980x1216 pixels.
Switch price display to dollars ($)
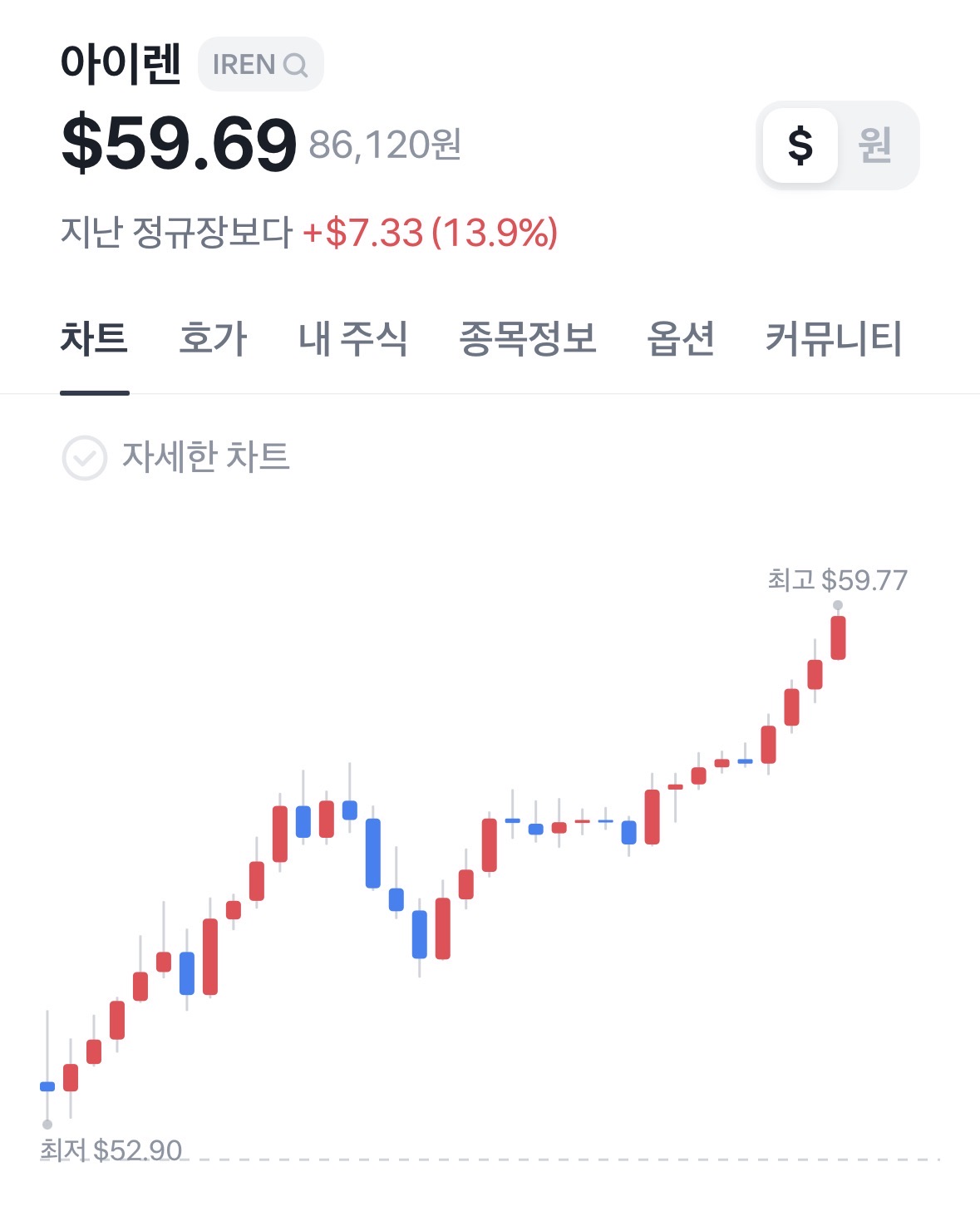(800, 145)
